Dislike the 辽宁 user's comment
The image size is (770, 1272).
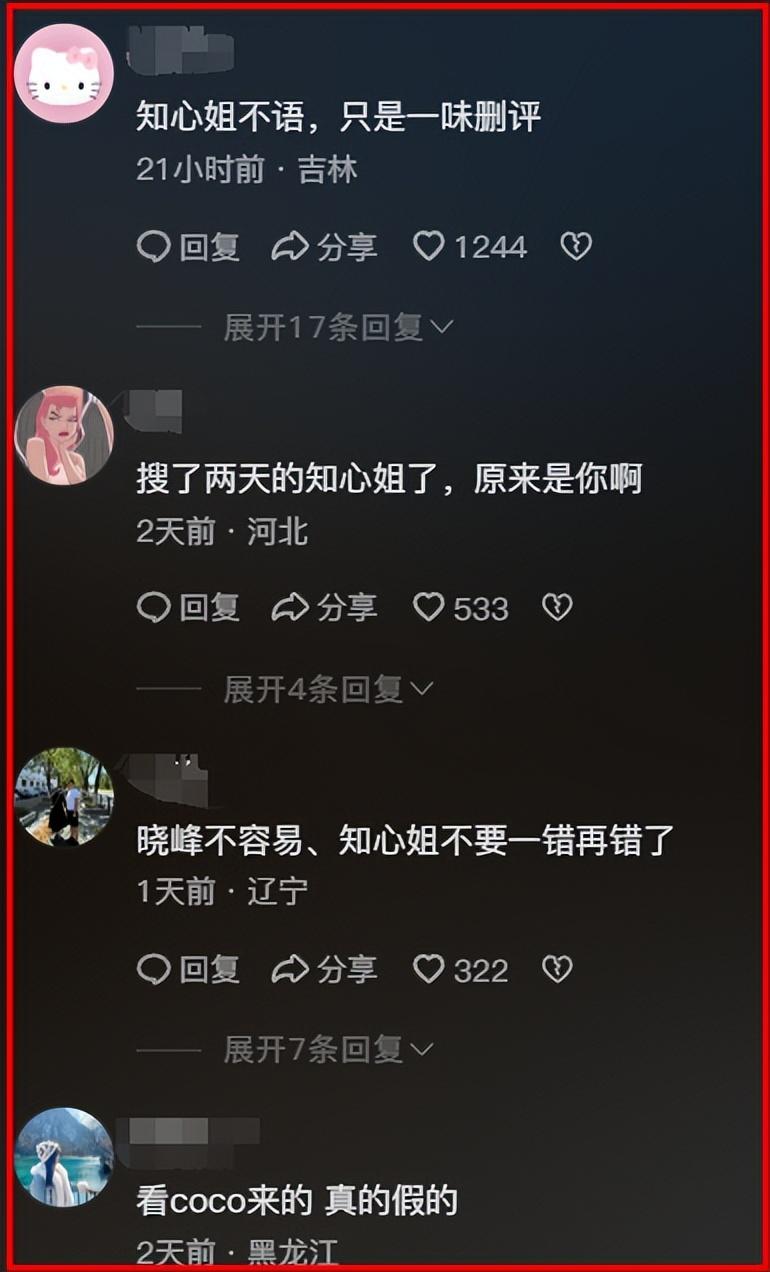[x=557, y=969]
